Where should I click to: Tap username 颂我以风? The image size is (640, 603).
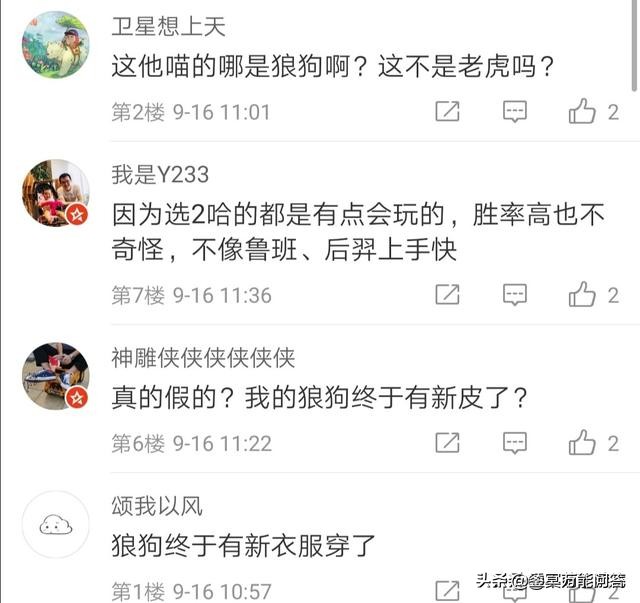(x=156, y=506)
